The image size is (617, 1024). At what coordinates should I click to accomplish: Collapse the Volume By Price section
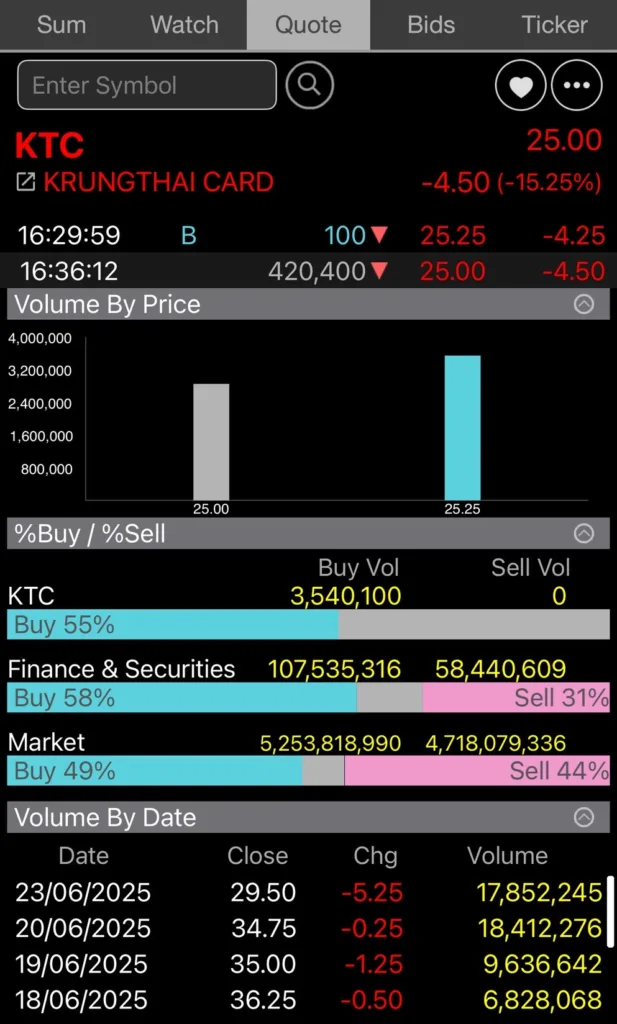click(x=584, y=305)
